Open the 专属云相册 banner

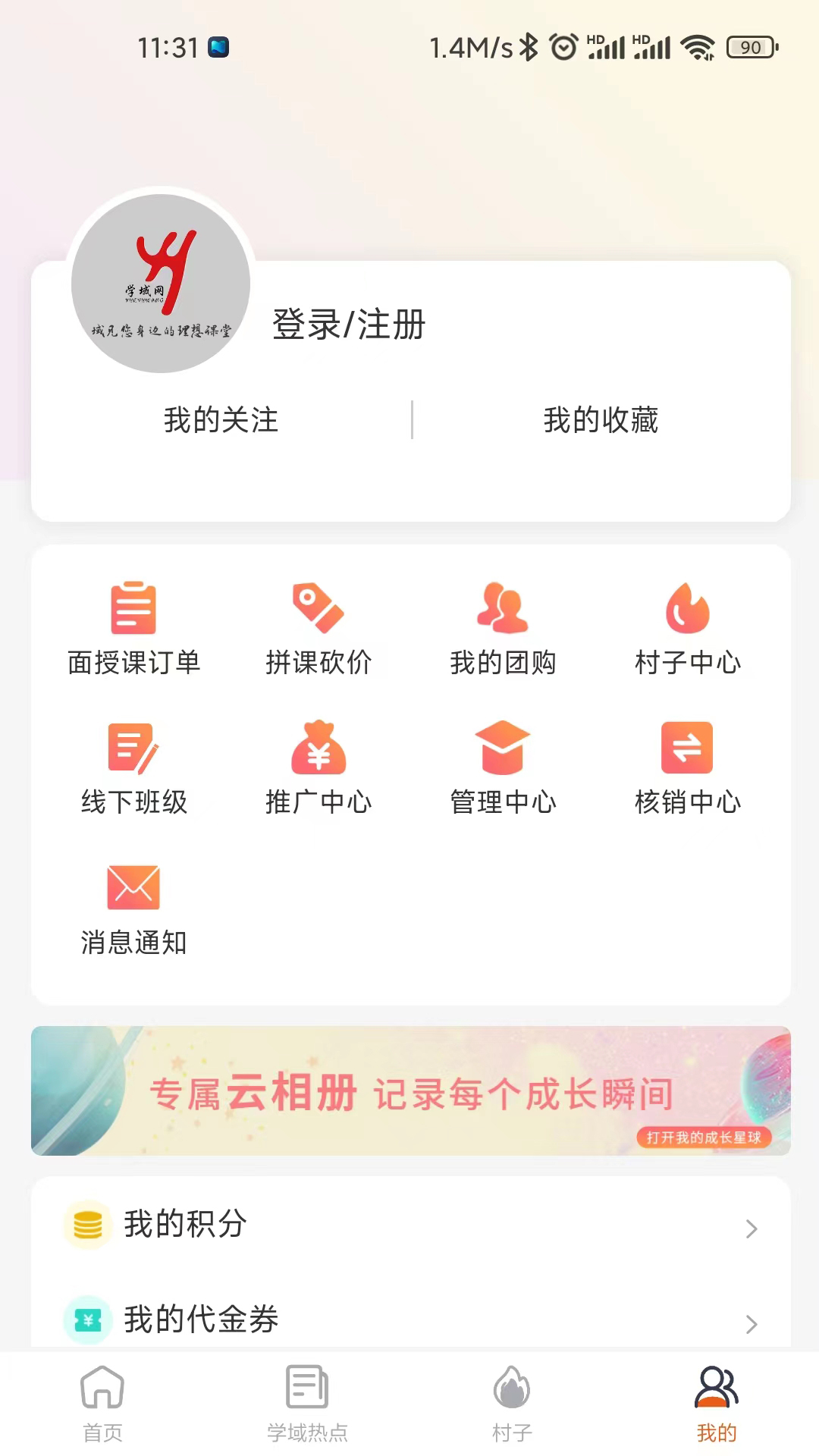[410, 1090]
